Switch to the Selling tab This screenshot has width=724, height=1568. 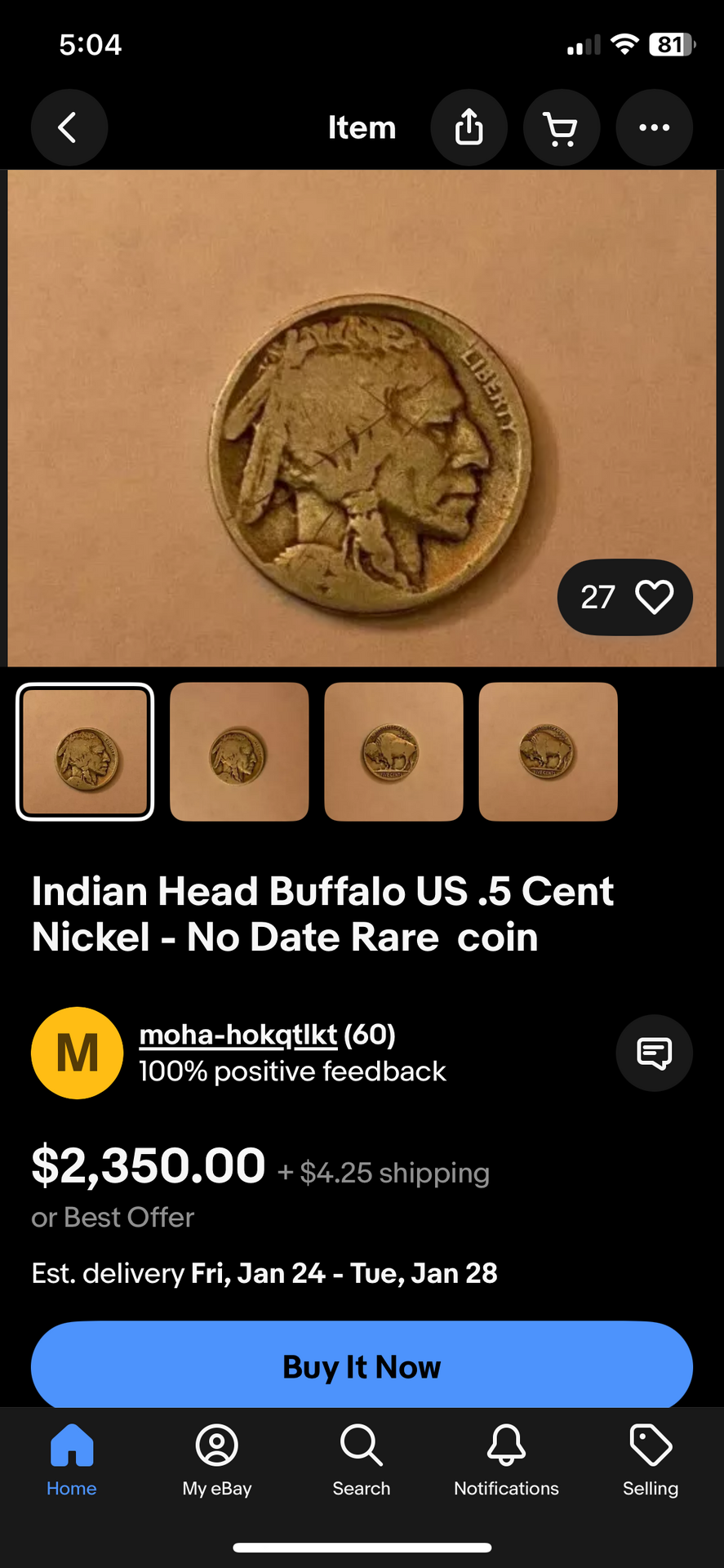tap(651, 1459)
